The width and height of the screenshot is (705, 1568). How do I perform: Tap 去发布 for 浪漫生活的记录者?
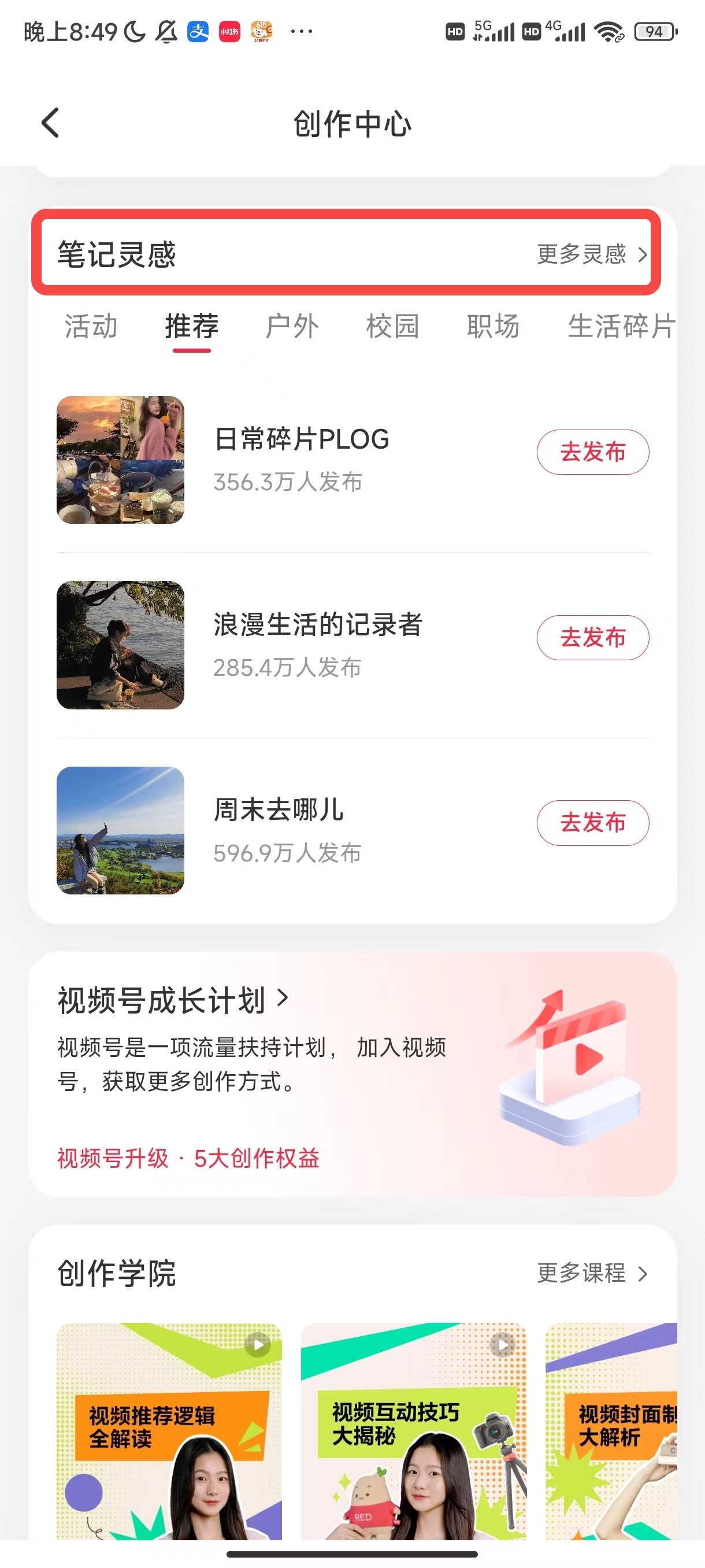click(x=592, y=637)
